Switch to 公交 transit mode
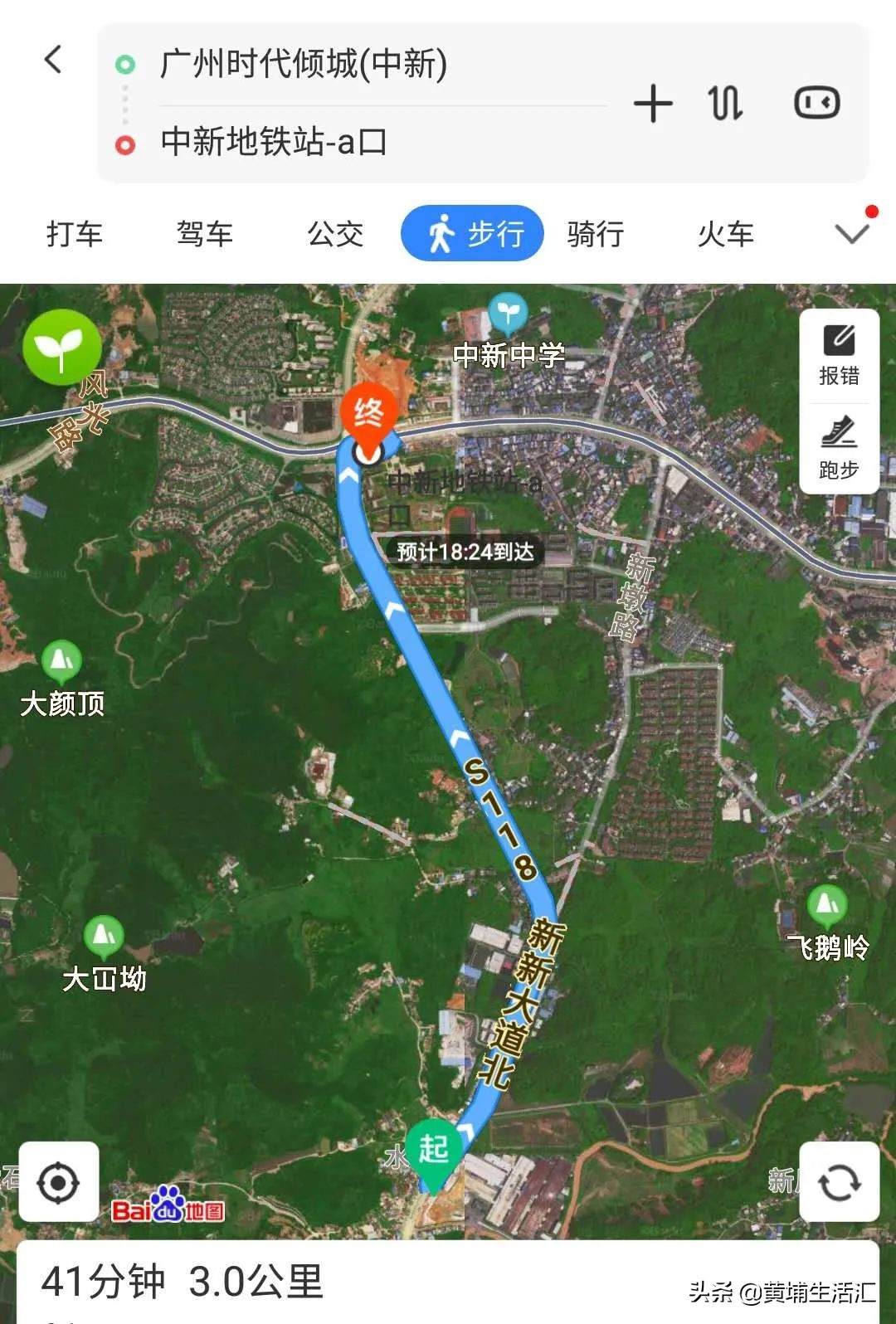896x1324 pixels. [336, 233]
